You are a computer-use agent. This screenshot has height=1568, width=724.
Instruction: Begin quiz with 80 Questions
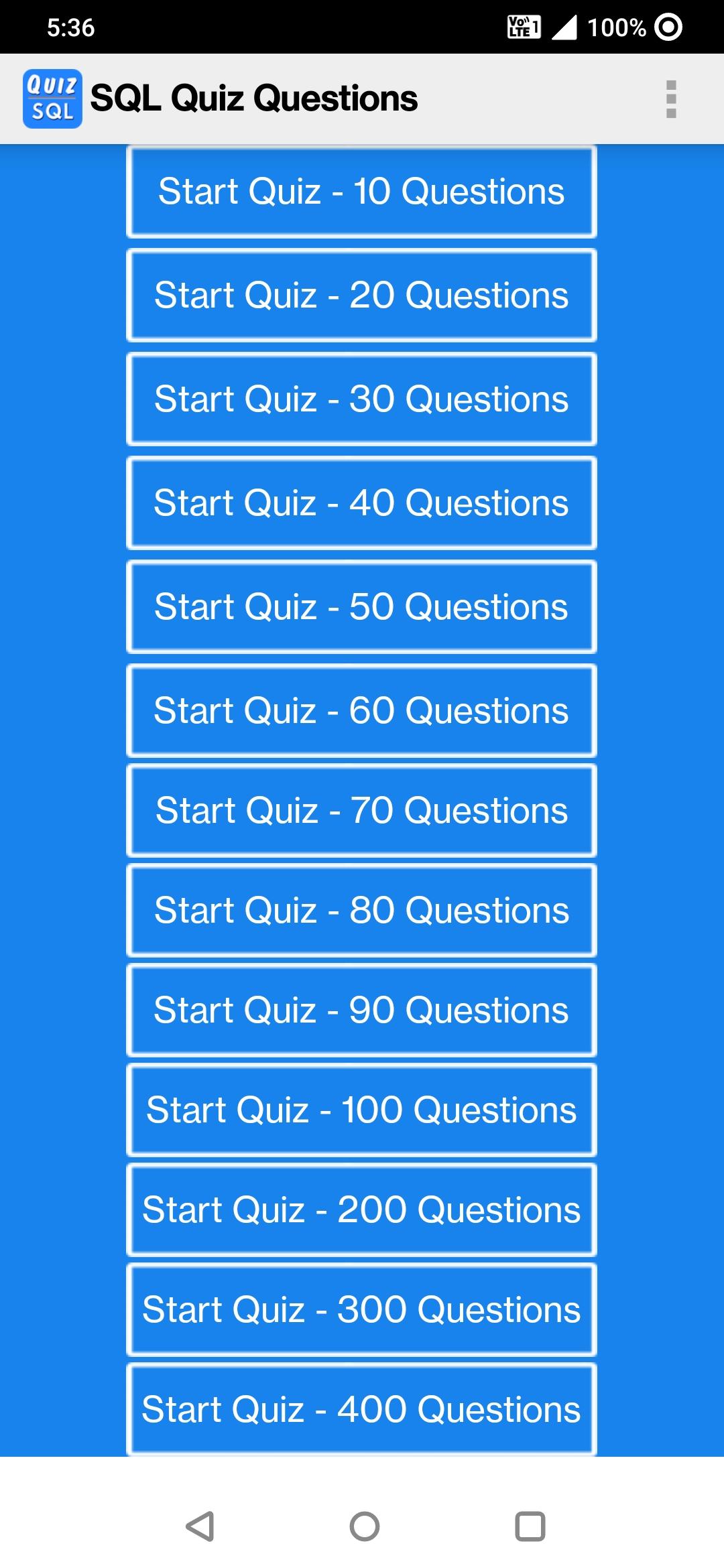[361, 911]
